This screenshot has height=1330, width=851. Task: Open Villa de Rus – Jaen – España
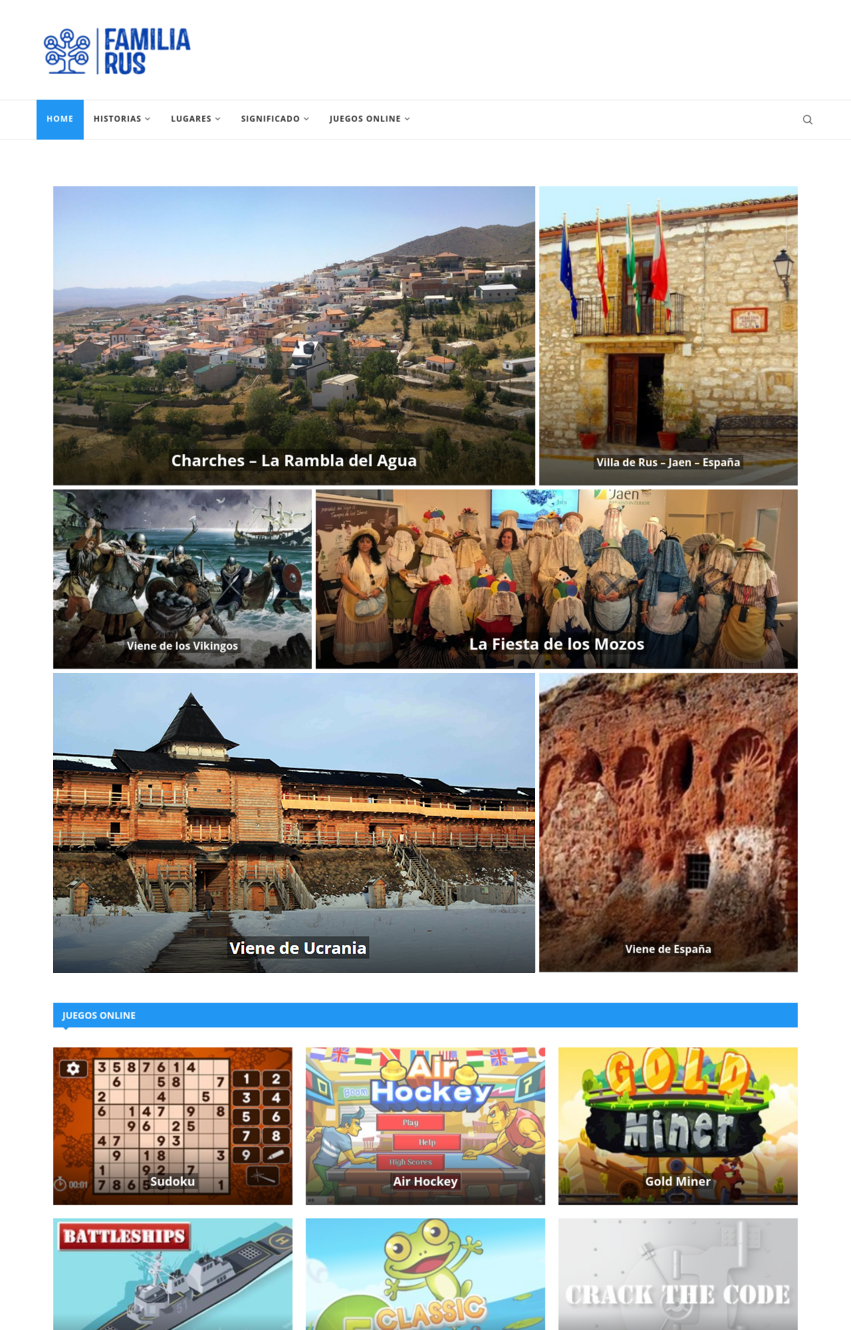point(668,462)
